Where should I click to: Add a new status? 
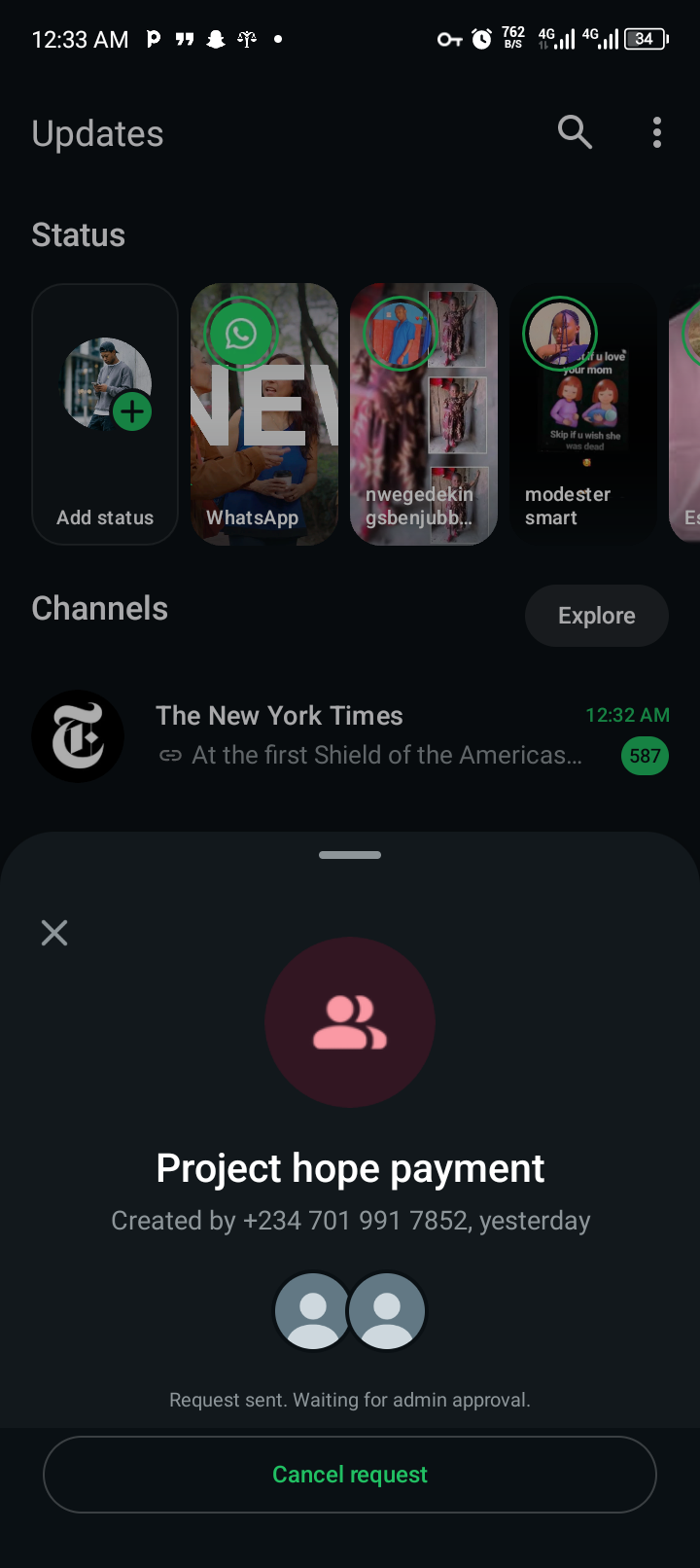[x=105, y=414]
